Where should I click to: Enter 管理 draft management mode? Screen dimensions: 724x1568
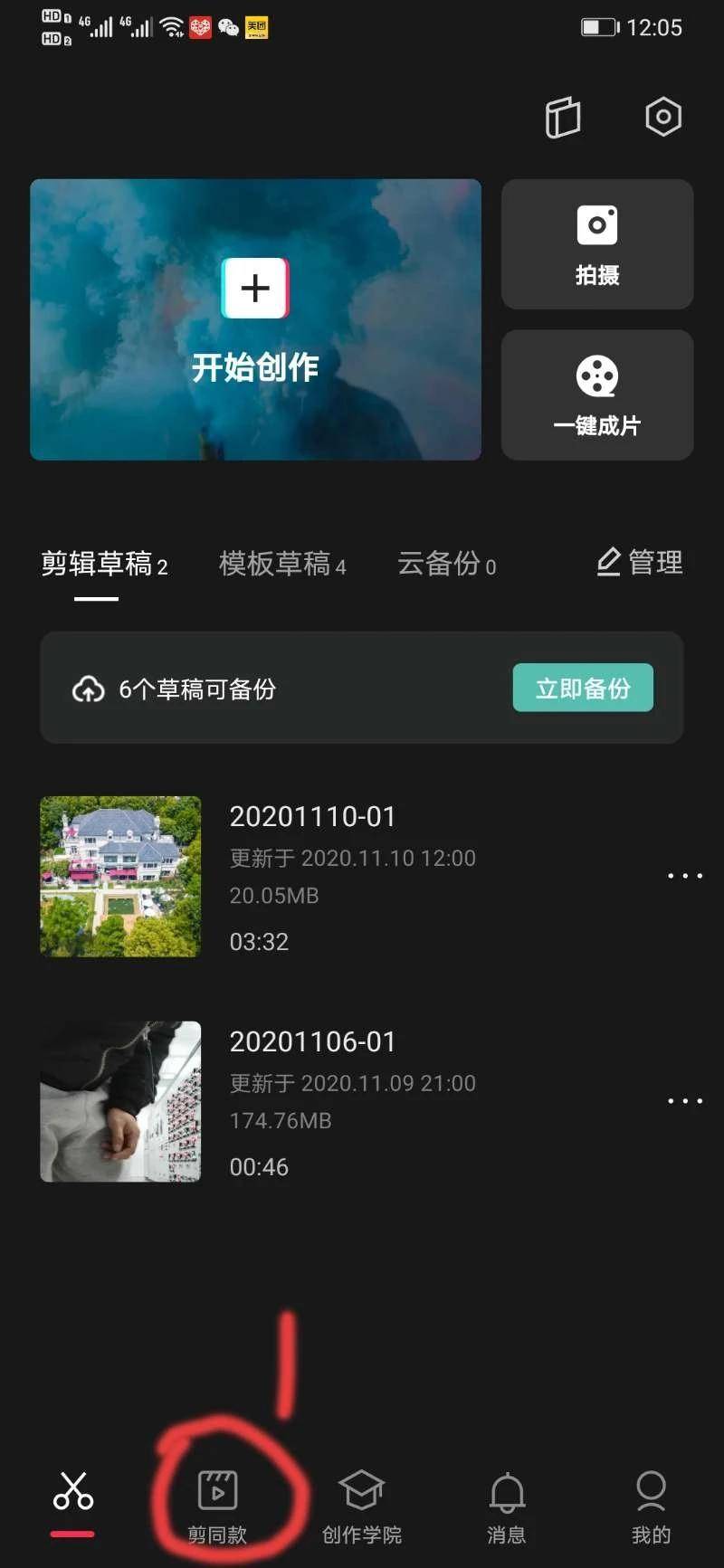pos(639,562)
